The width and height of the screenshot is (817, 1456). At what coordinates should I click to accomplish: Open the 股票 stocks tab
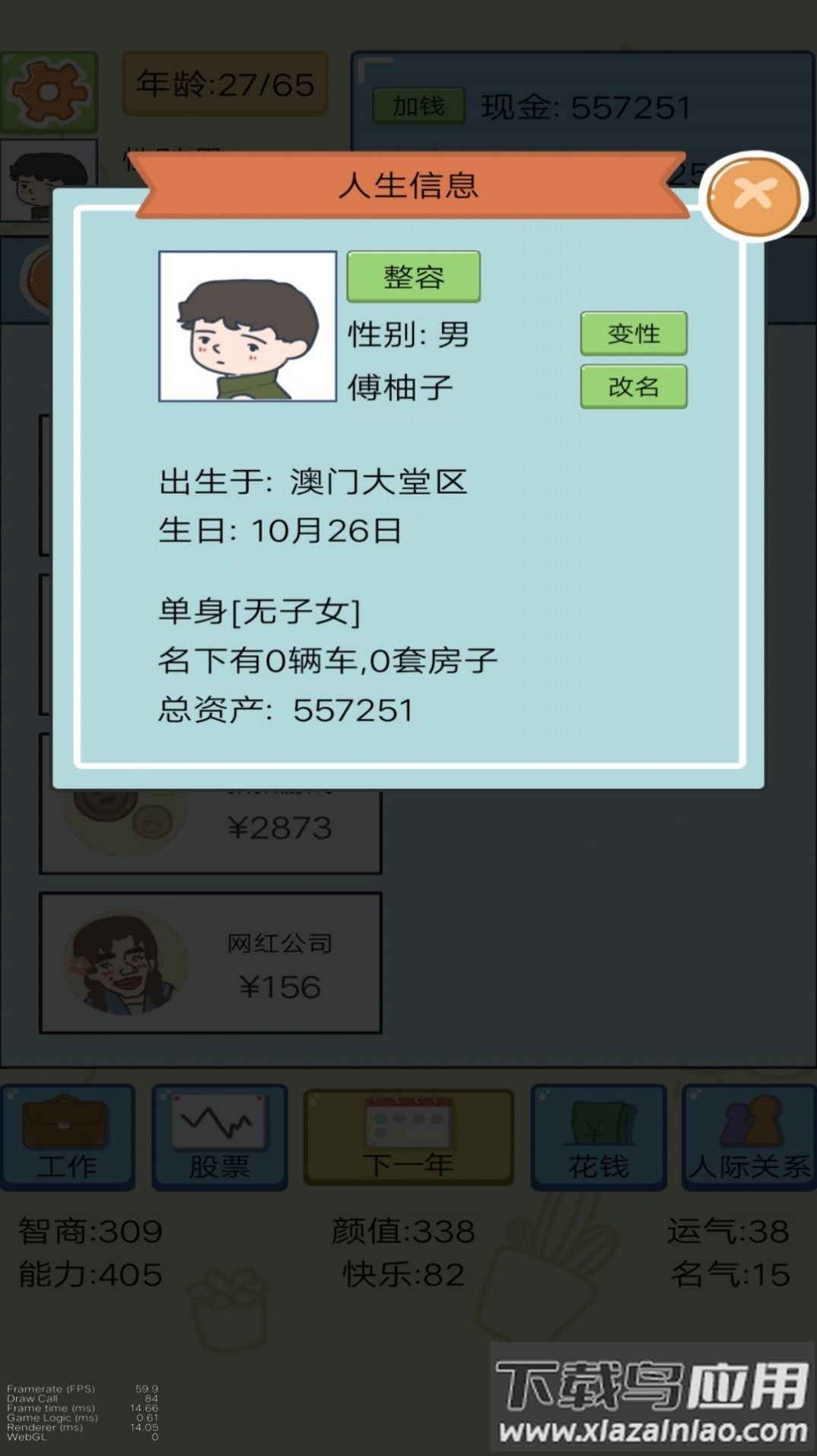click(219, 1137)
